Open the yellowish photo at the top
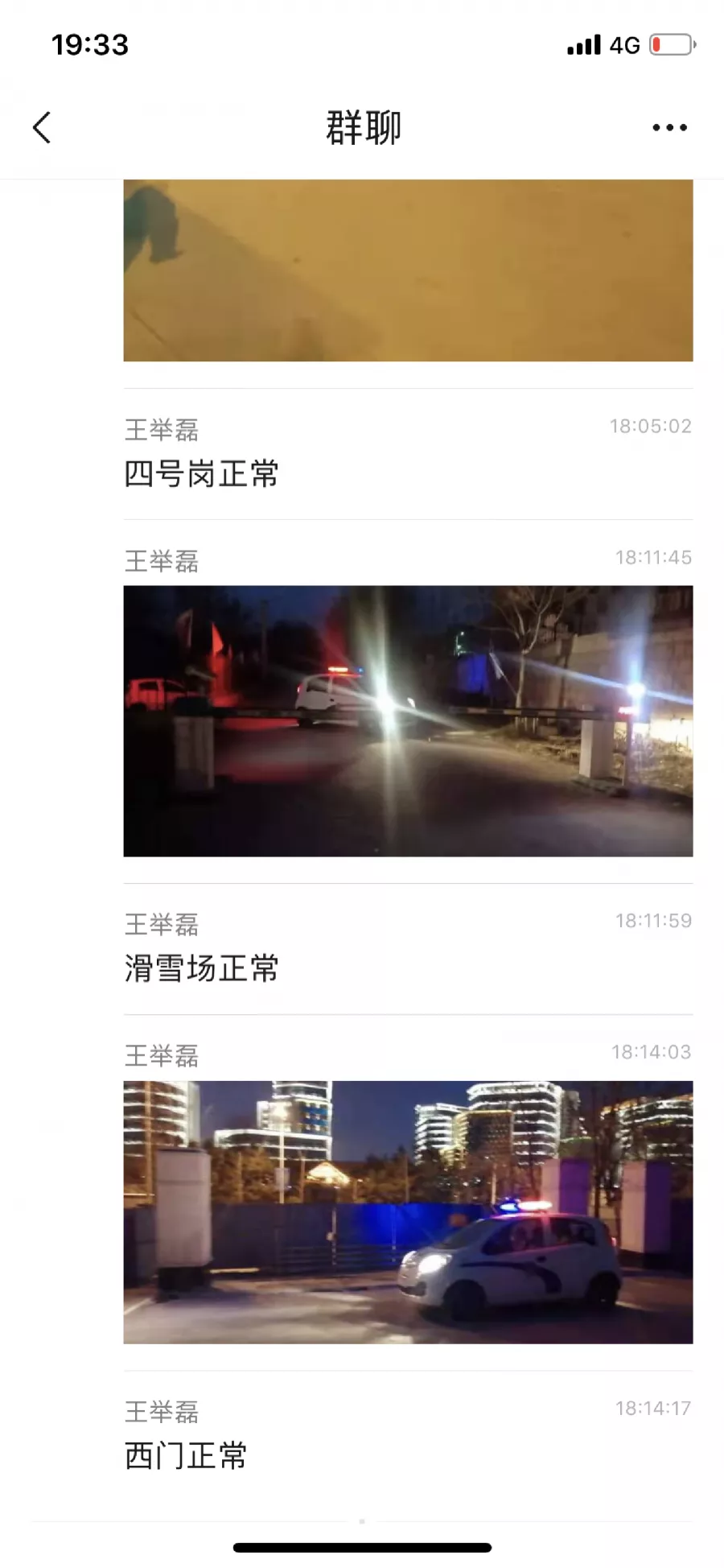This screenshot has height=1568, width=724. coord(408,270)
